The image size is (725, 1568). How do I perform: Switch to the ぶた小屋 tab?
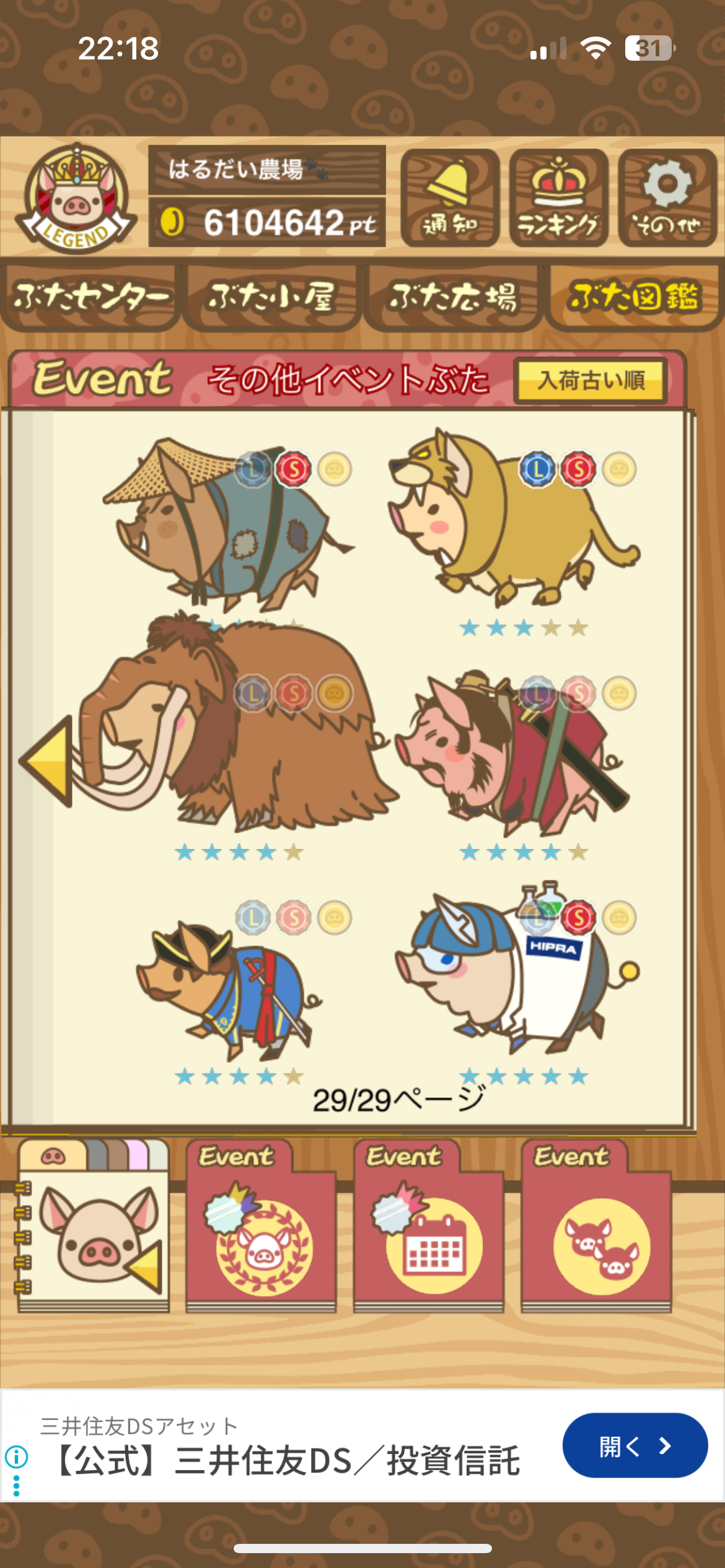(272, 297)
